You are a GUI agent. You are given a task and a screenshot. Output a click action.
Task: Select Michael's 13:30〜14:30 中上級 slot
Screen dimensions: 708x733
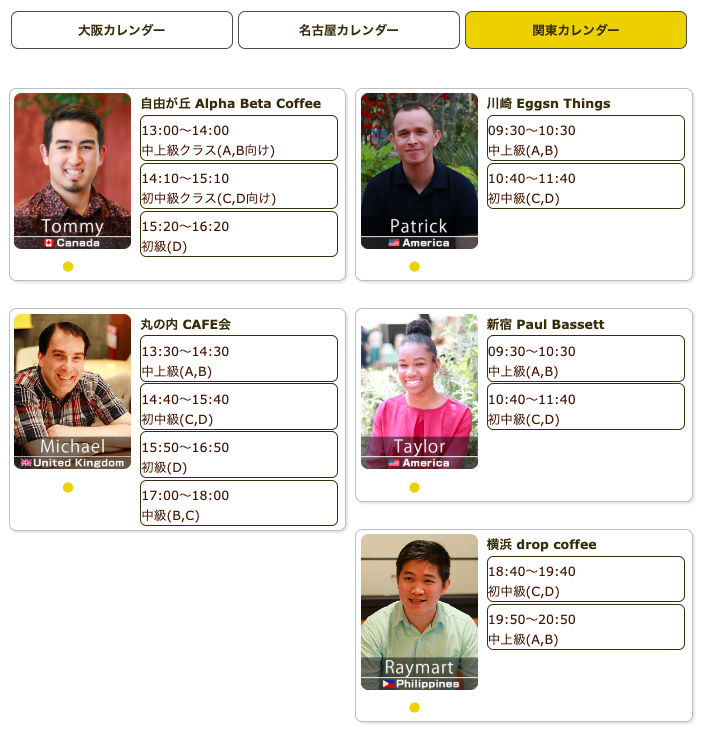point(239,360)
